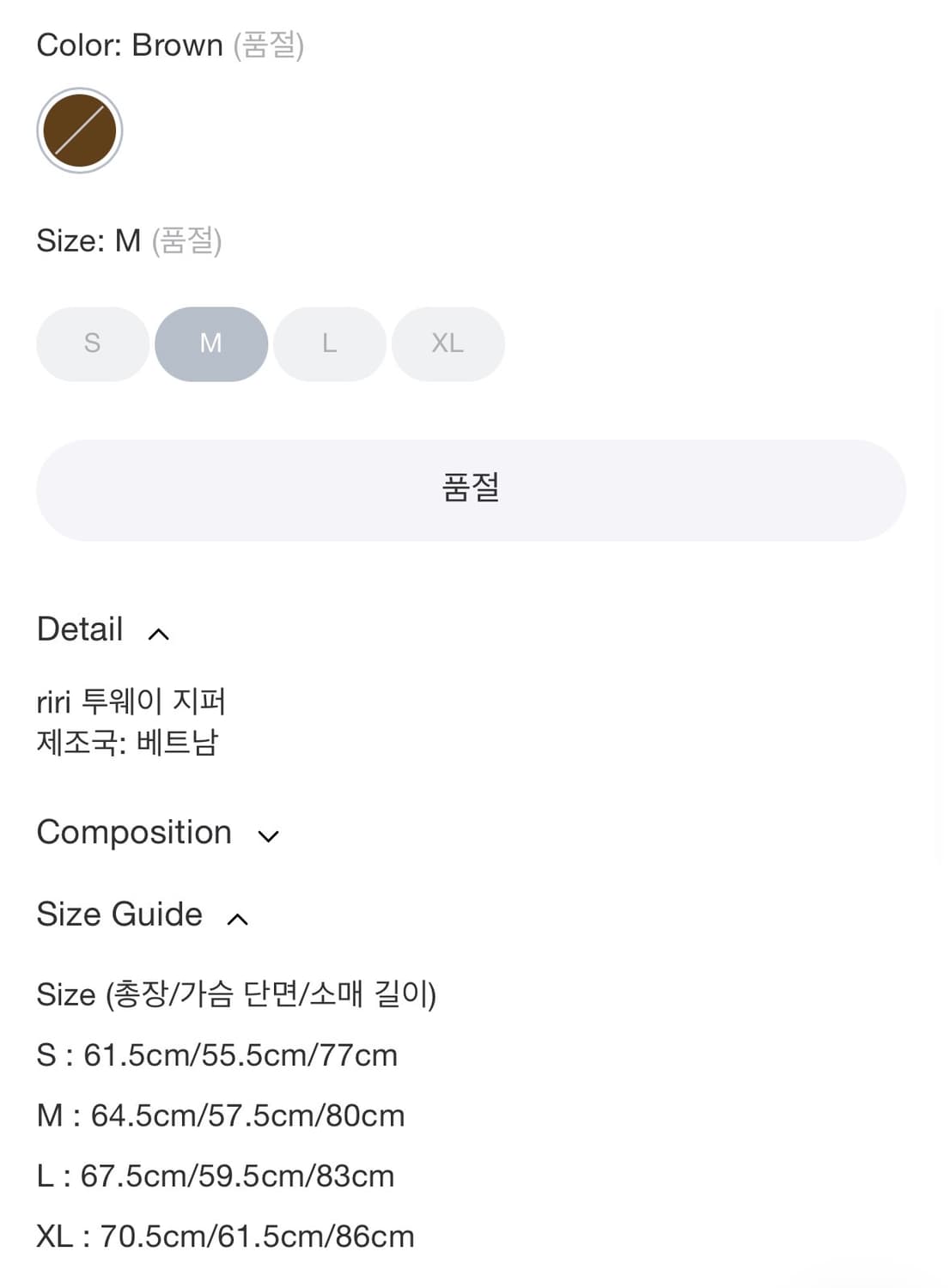Click the S size measurement line
The height and width of the screenshot is (1288, 950).
pyautogui.click(x=216, y=1054)
